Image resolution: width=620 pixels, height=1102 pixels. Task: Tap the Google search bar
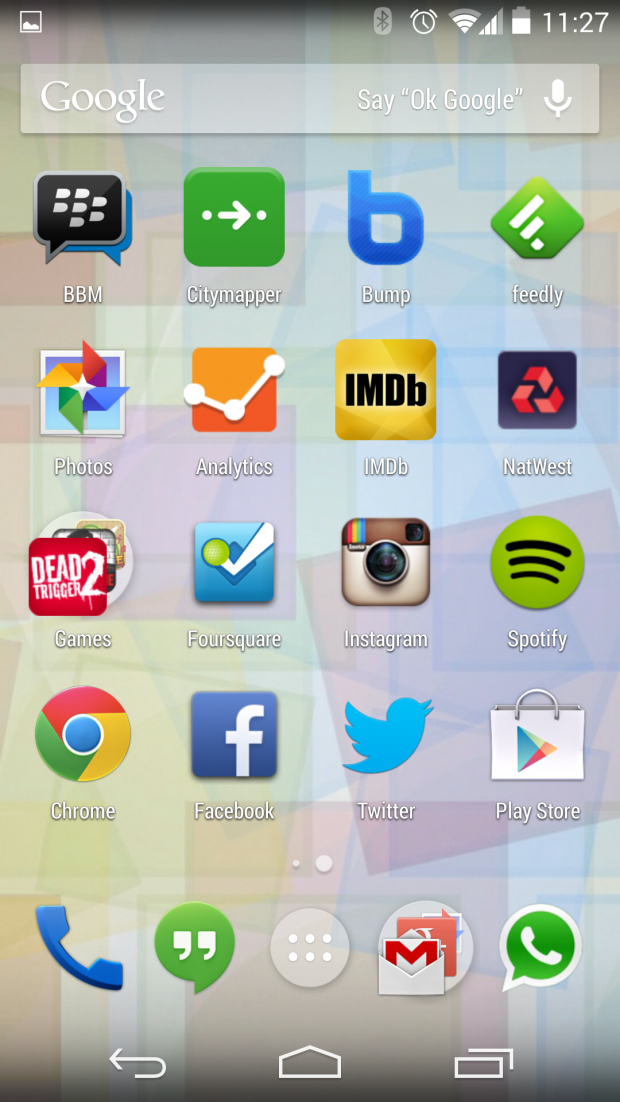point(250,99)
